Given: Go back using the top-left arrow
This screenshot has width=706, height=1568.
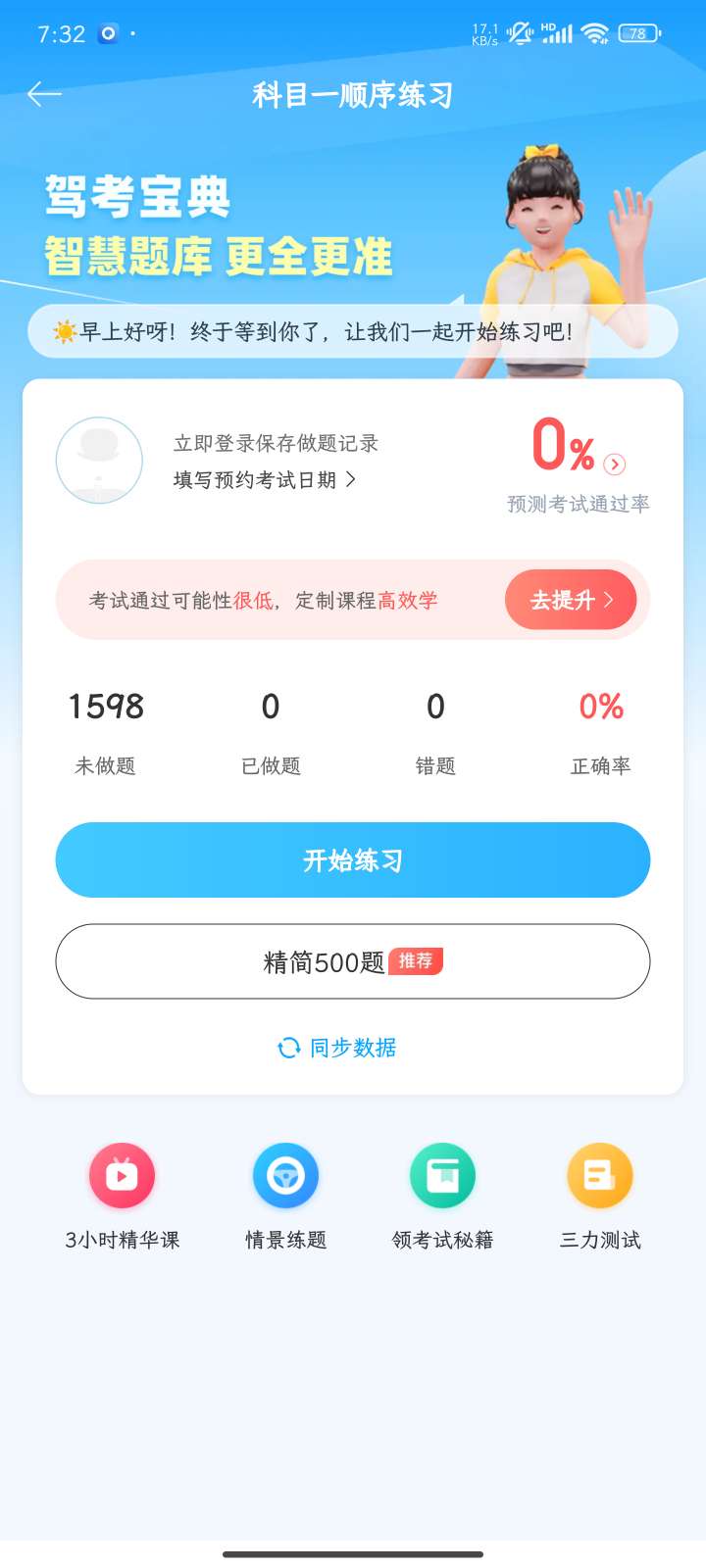Looking at the screenshot, I should tap(45, 94).
